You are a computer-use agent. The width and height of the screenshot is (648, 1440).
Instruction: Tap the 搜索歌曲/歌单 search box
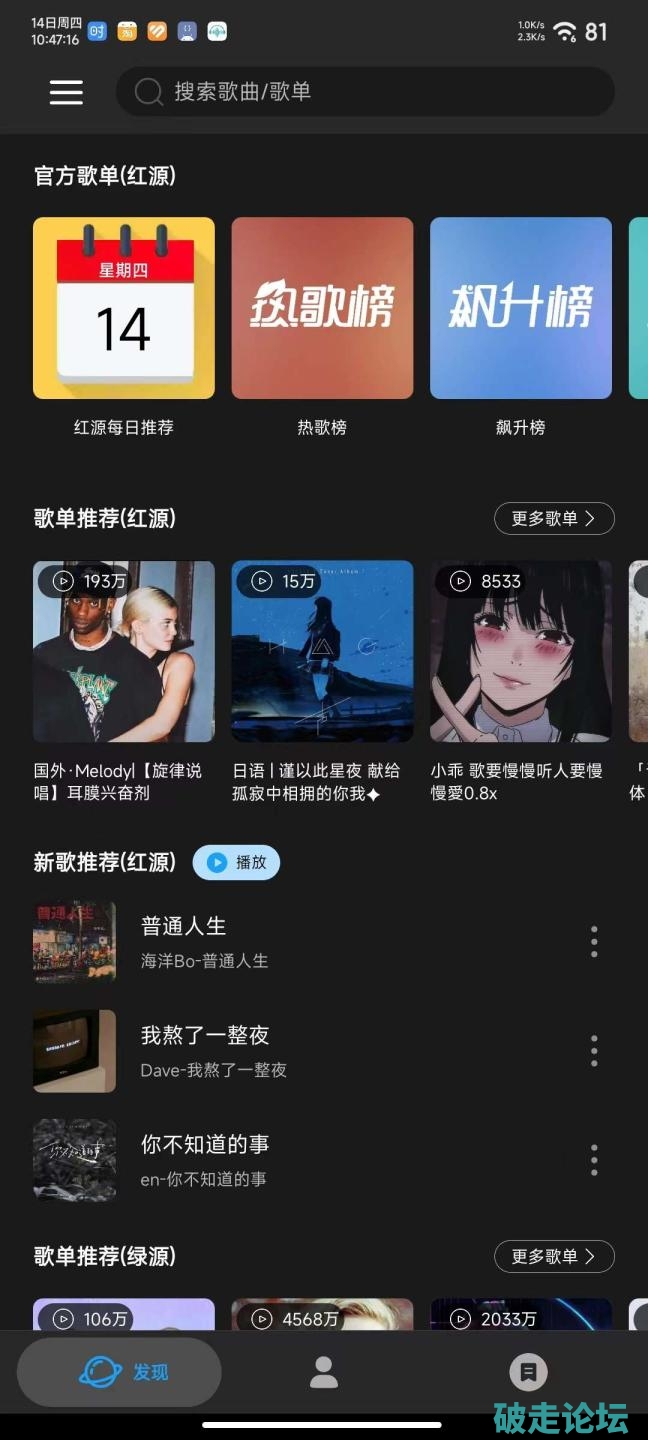(x=365, y=92)
